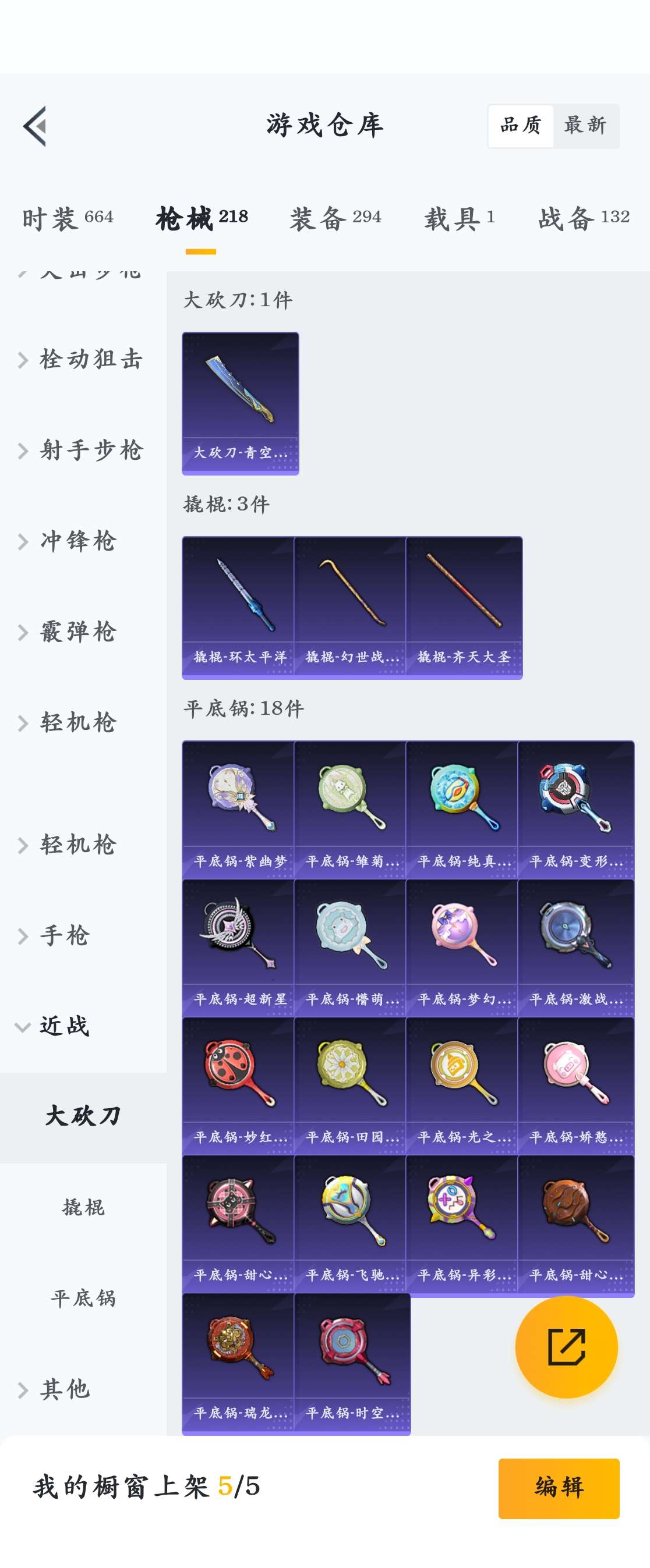This screenshot has width=650, height=1568.
Task: Sort inventory by 最新
Action: (585, 125)
